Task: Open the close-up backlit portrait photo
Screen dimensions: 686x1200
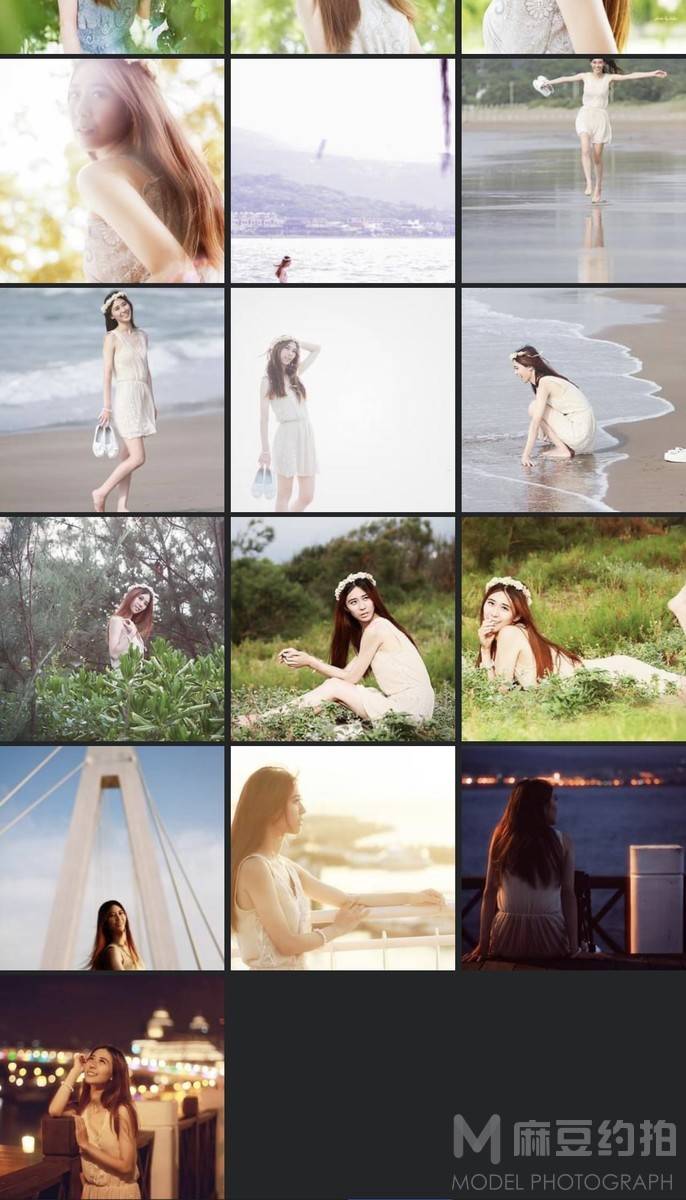Action: pos(112,170)
